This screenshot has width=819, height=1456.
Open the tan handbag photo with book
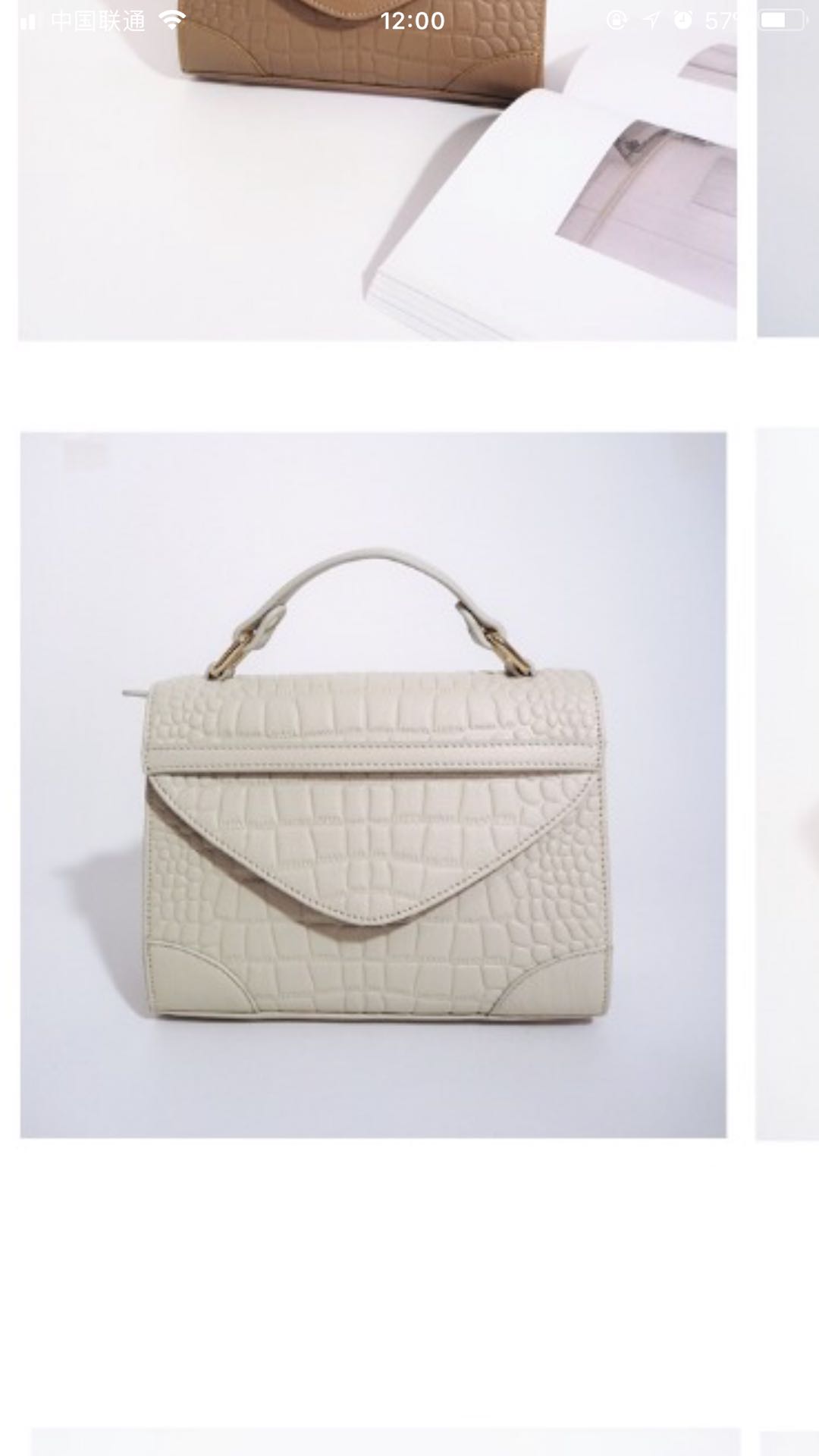click(378, 171)
